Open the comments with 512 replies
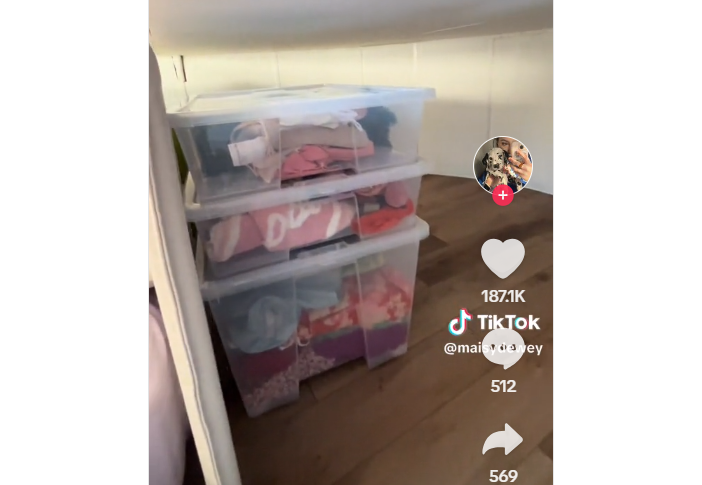 [505, 349]
